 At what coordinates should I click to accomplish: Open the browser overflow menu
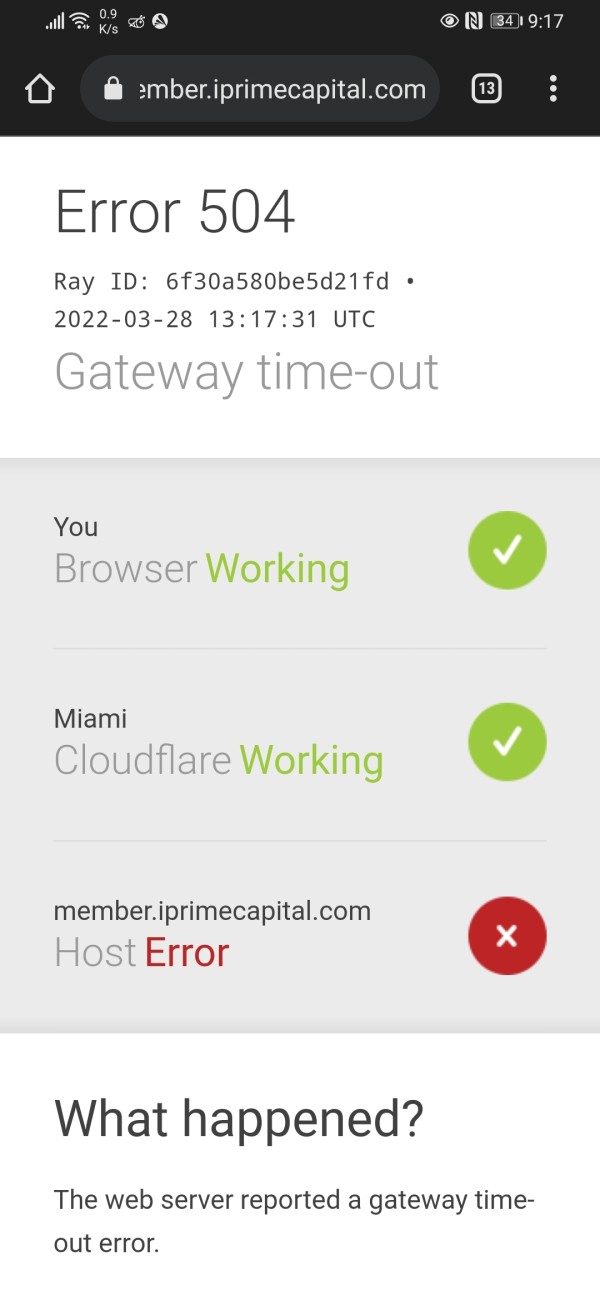pyautogui.click(x=553, y=90)
